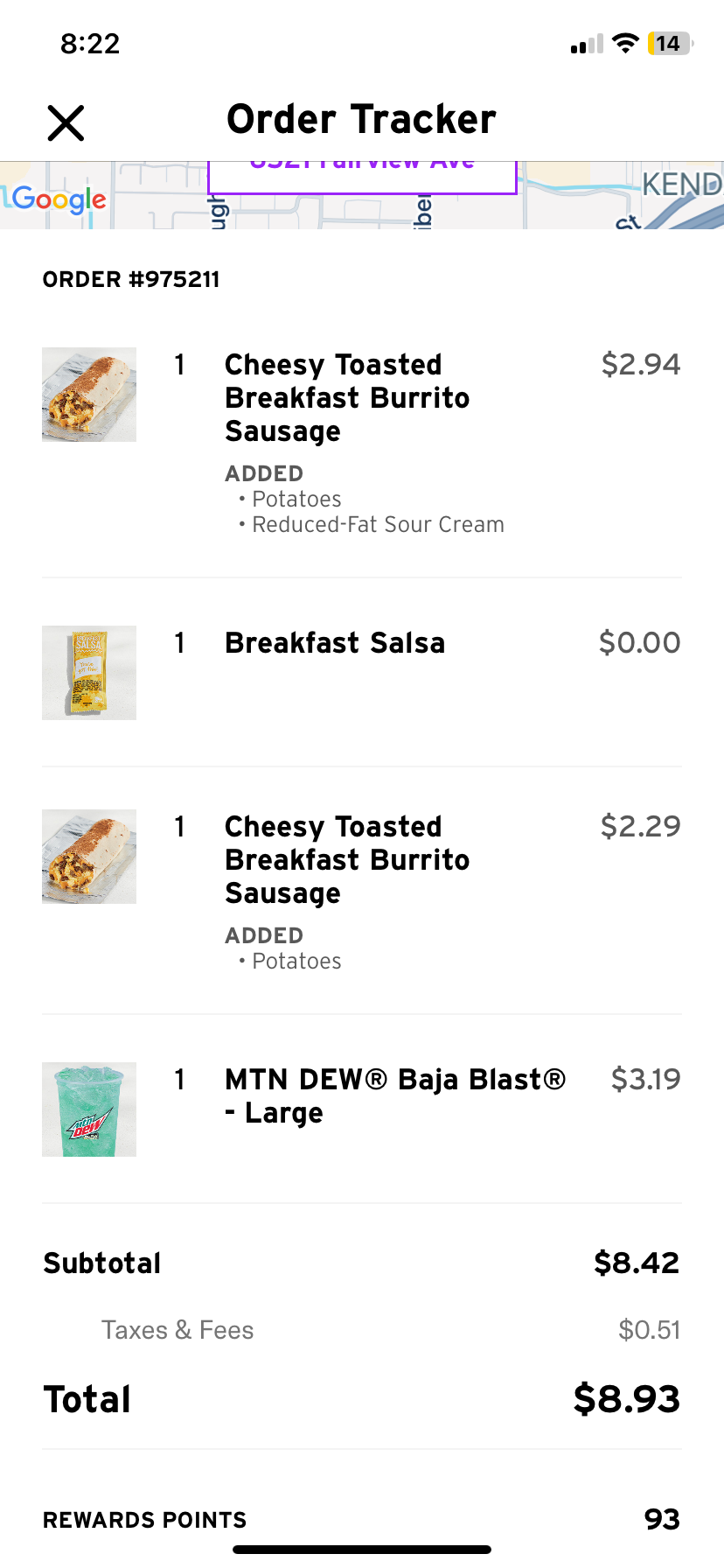Viewport: 724px width, 1568px height.
Task: Select the ORDER #975211 heading
Action: click(131, 279)
